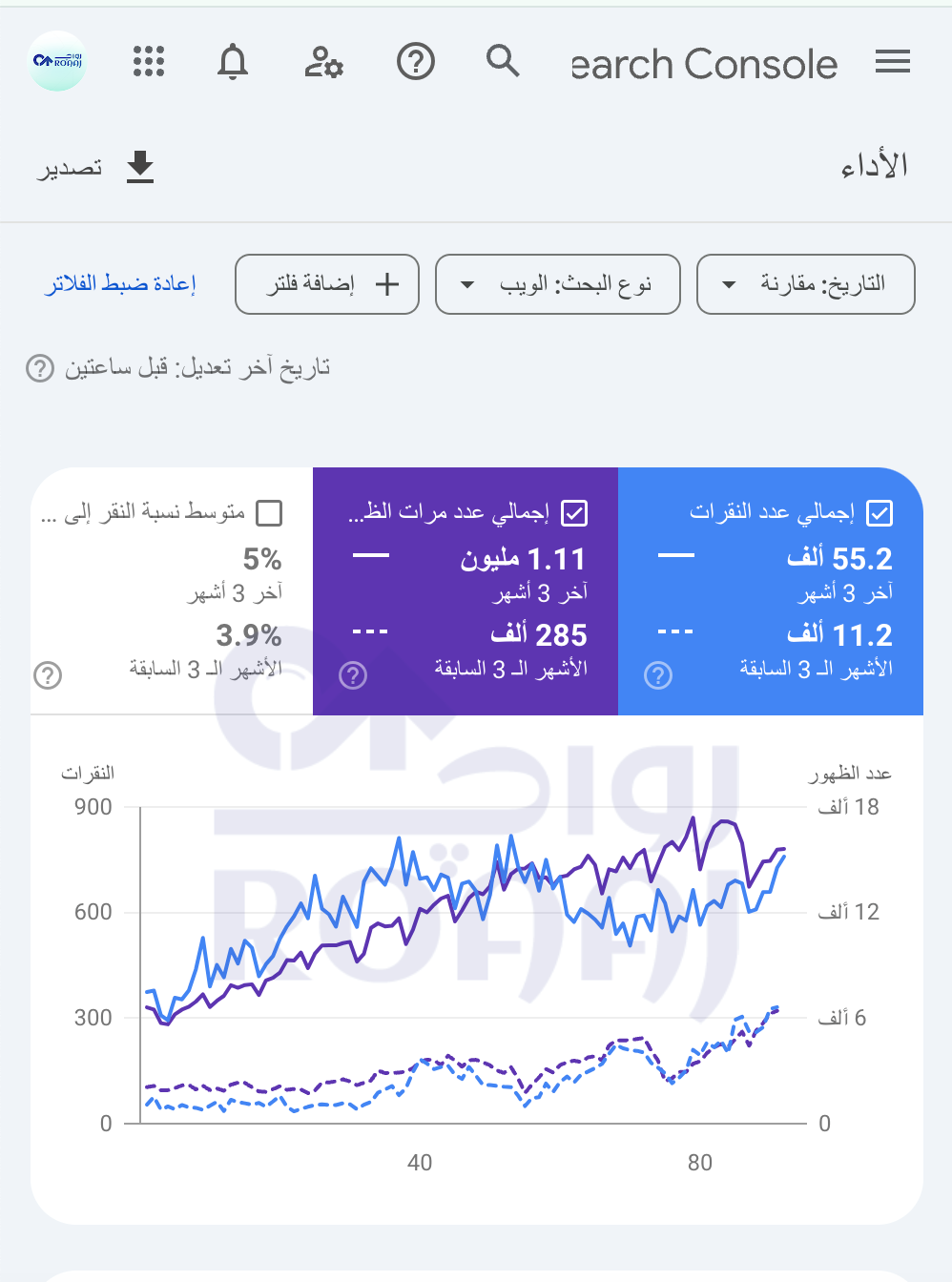Export the performance report (تصدير)
The height and width of the screenshot is (1282, 952).
tap(97, 167)
